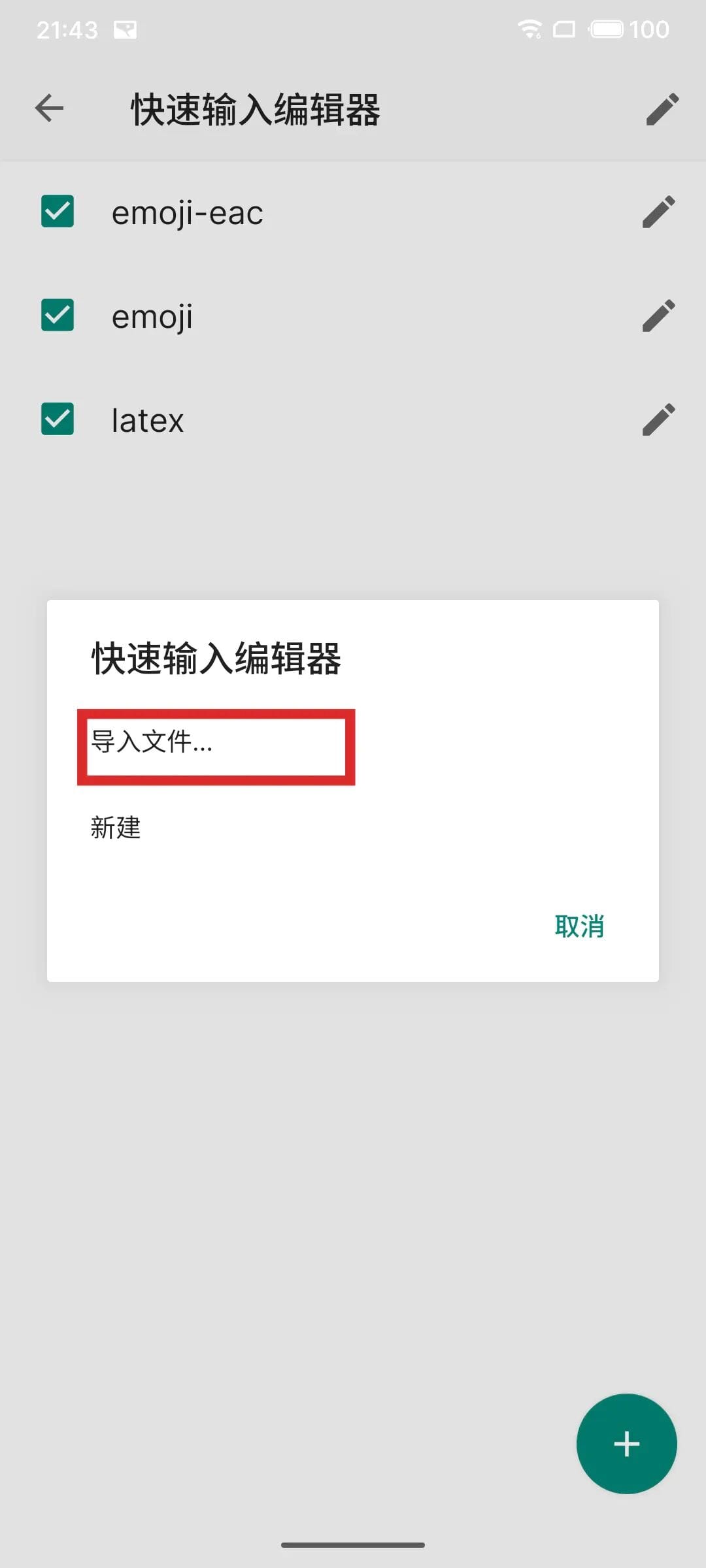Tap the green plus floating button
This screenshot has width=706, height=1568.
(626, 1444)
